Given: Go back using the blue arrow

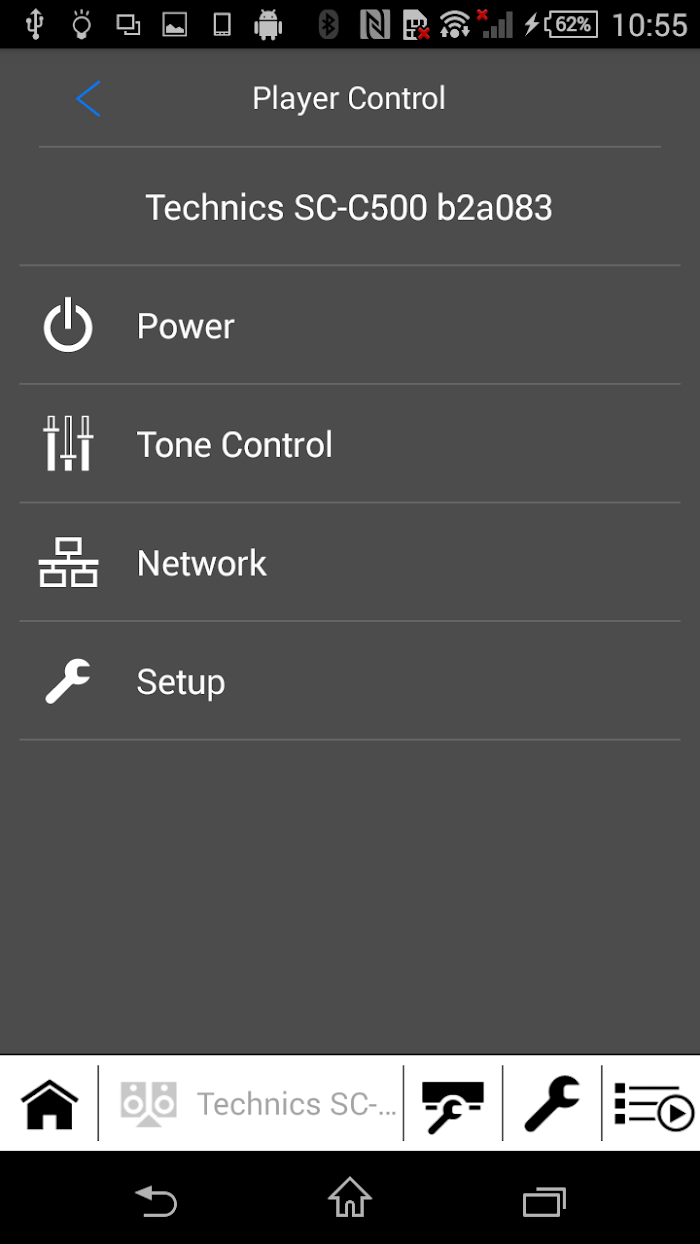Looking at the screenshot, I should click(88, 99).
